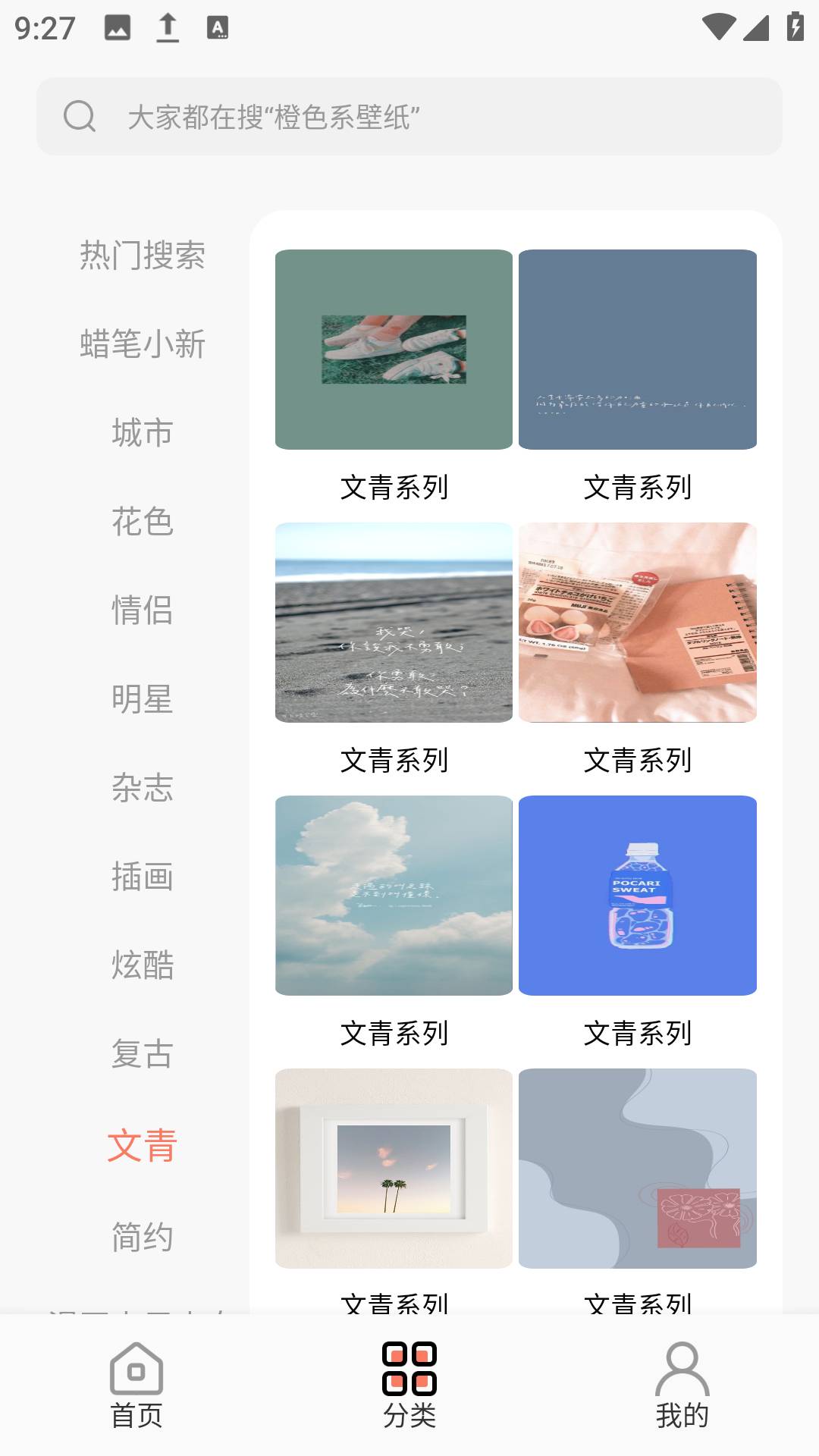Select the 蜡笔小新 category link

(x=143, y=345)
